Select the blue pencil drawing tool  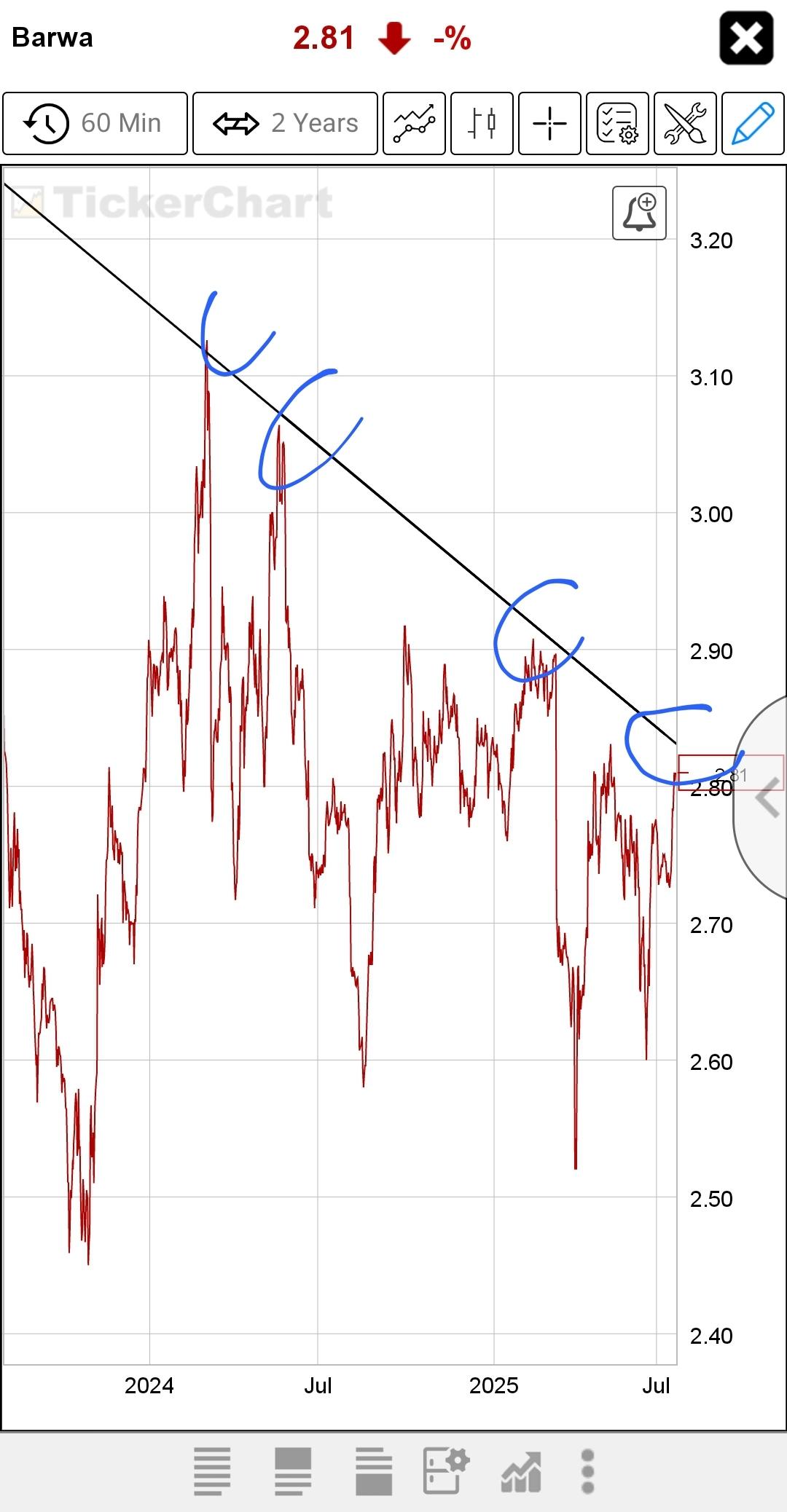pos(753,123)
